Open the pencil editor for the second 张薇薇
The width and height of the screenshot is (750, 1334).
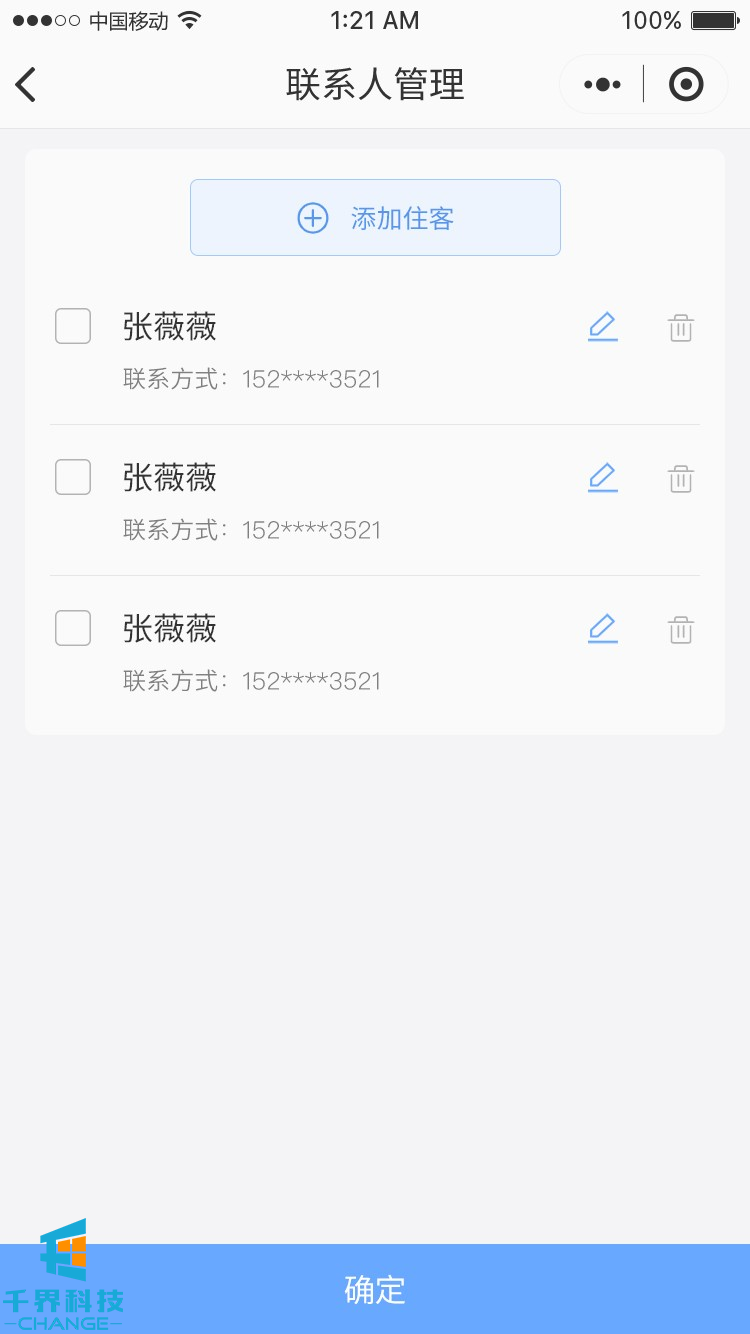coord(602,478)
